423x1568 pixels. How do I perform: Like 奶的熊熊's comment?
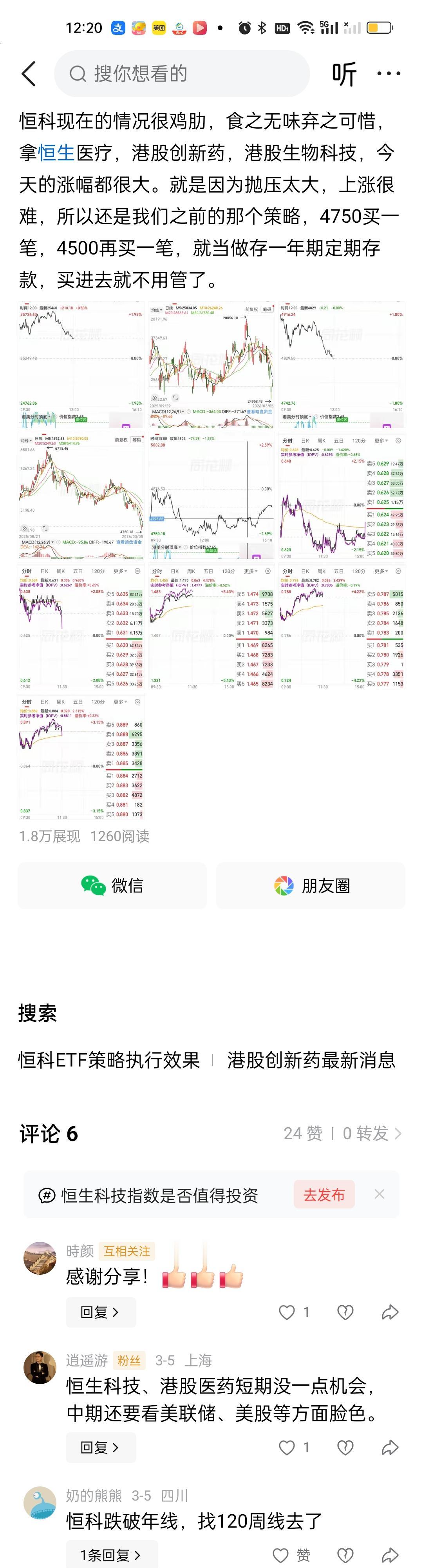pos(281,1555)
